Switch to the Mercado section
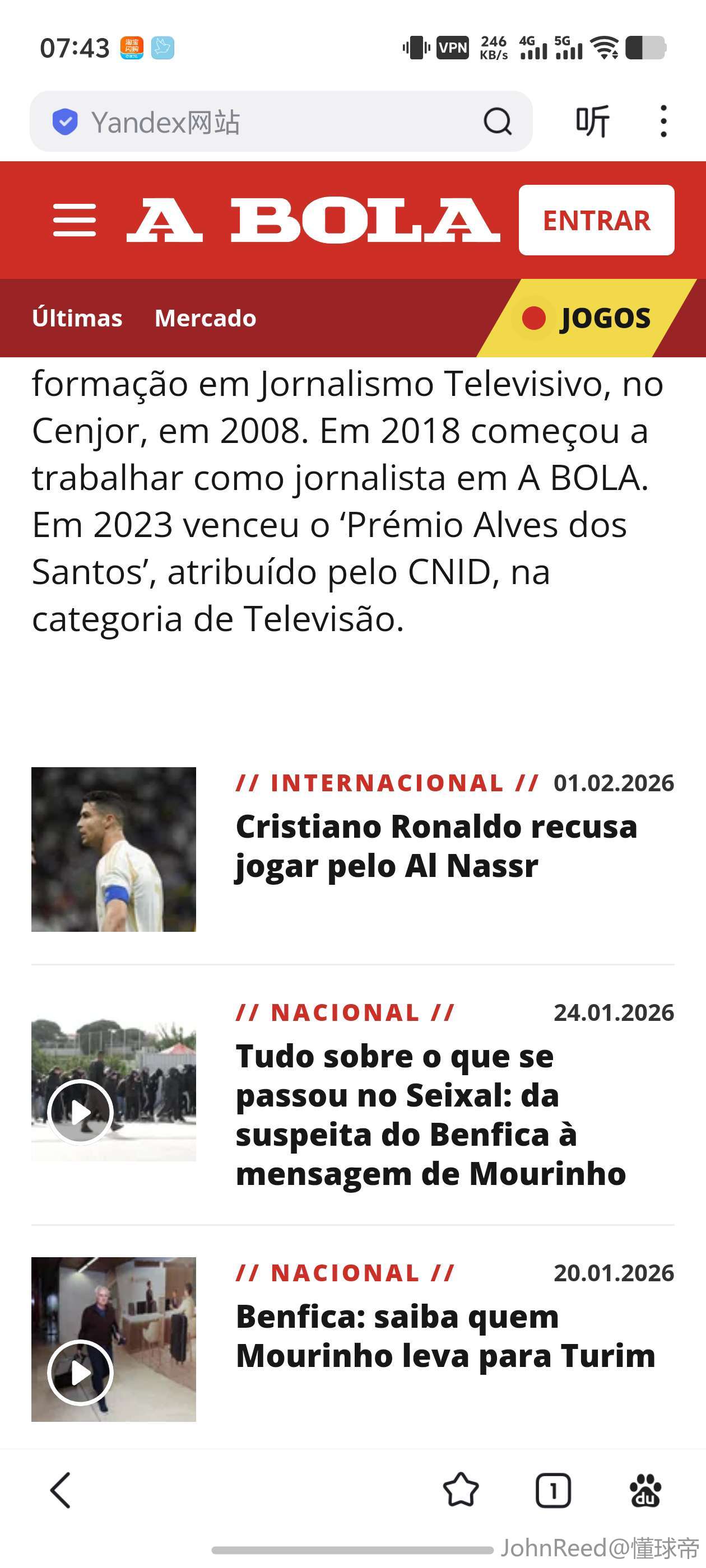The width and height of the screenshot is (706, 1568). 205,318
